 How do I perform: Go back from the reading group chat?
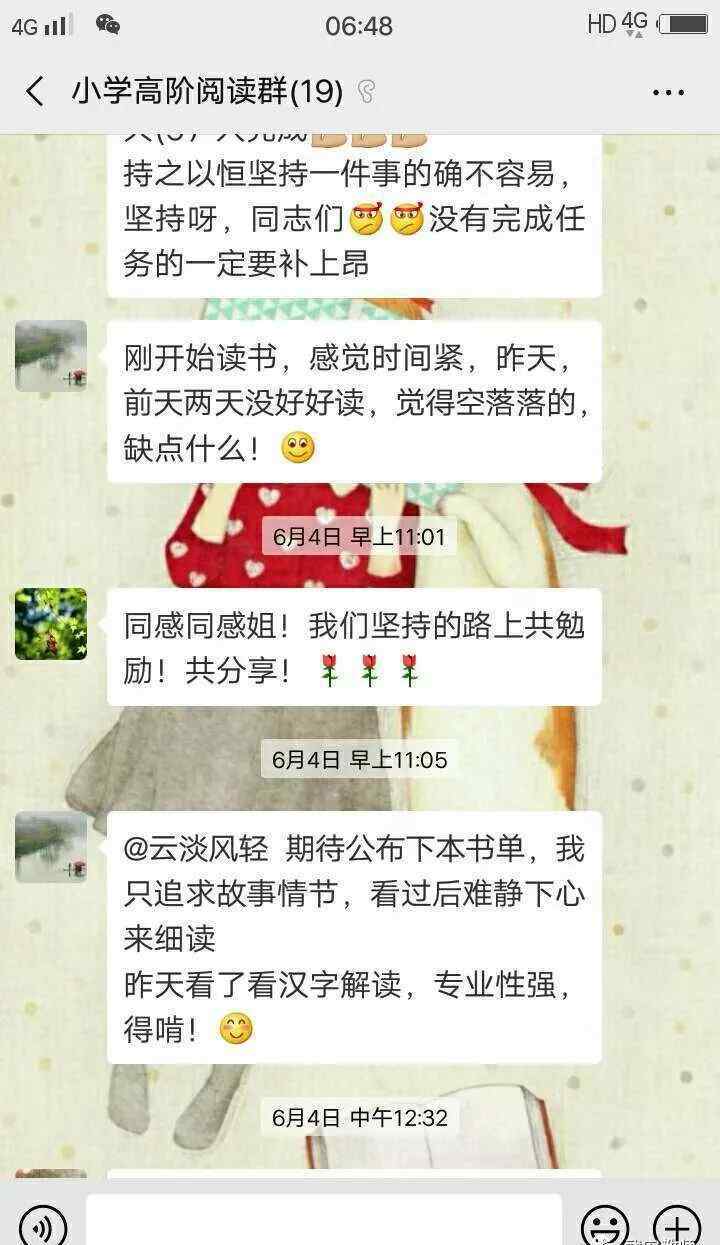[35, 92]
